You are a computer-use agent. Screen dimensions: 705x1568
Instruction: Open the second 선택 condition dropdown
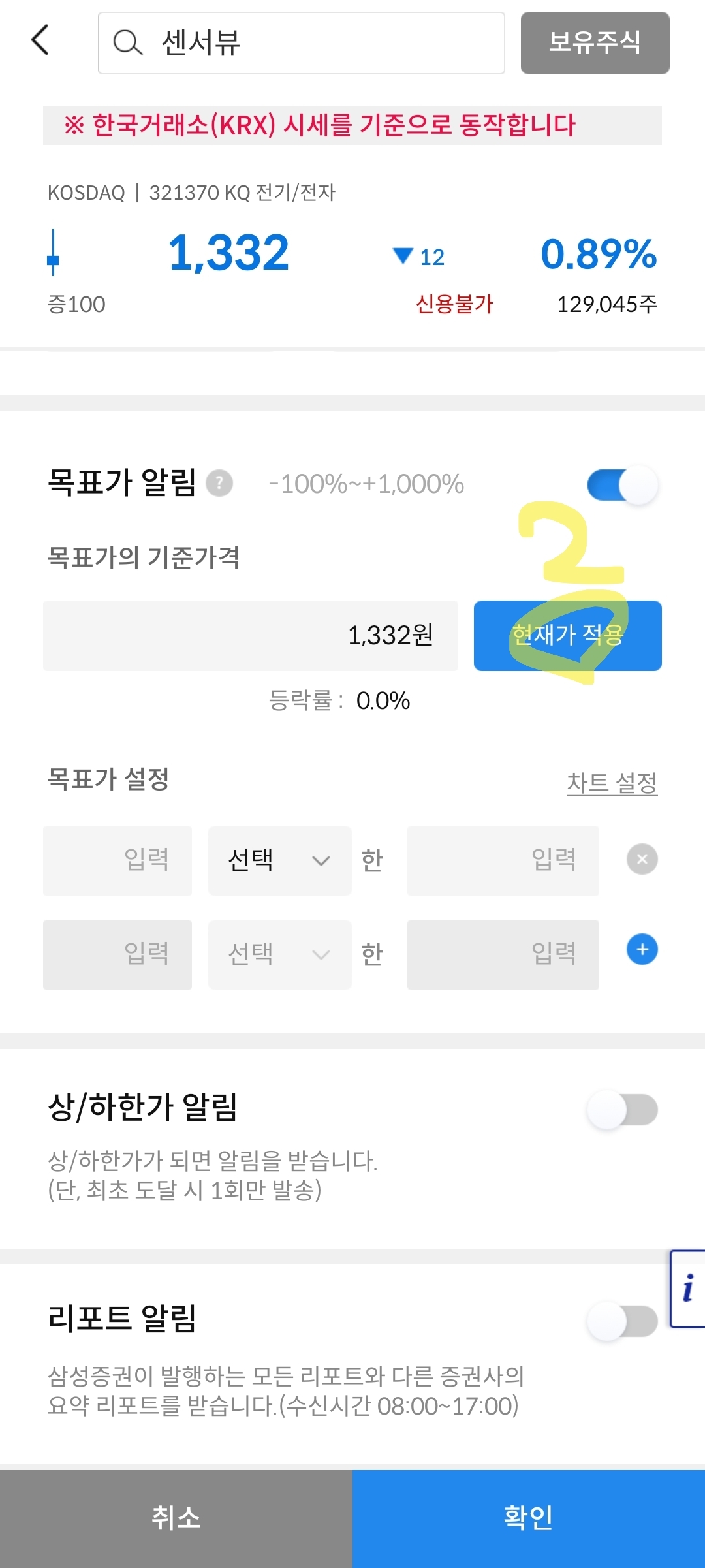279,954
